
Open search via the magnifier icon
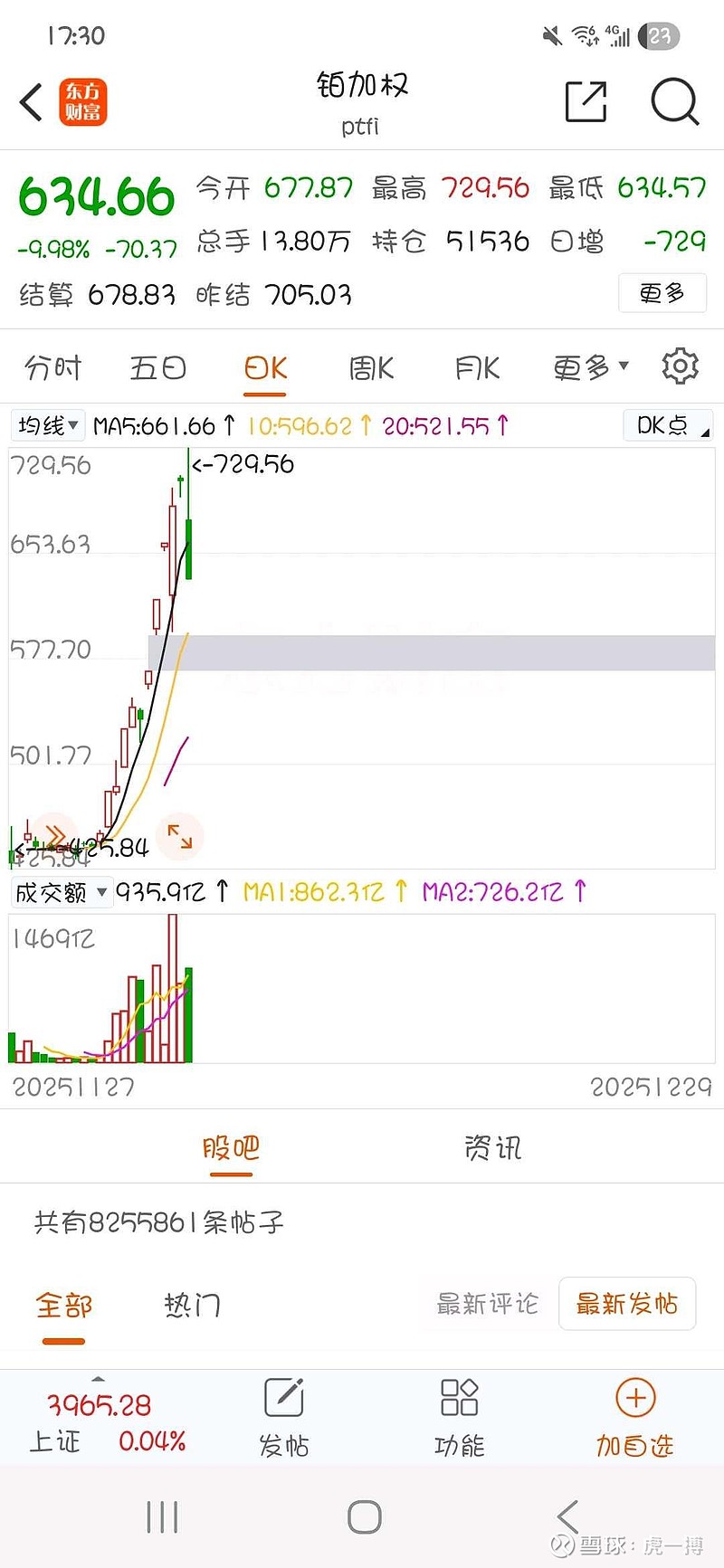[x=674, y=102]
